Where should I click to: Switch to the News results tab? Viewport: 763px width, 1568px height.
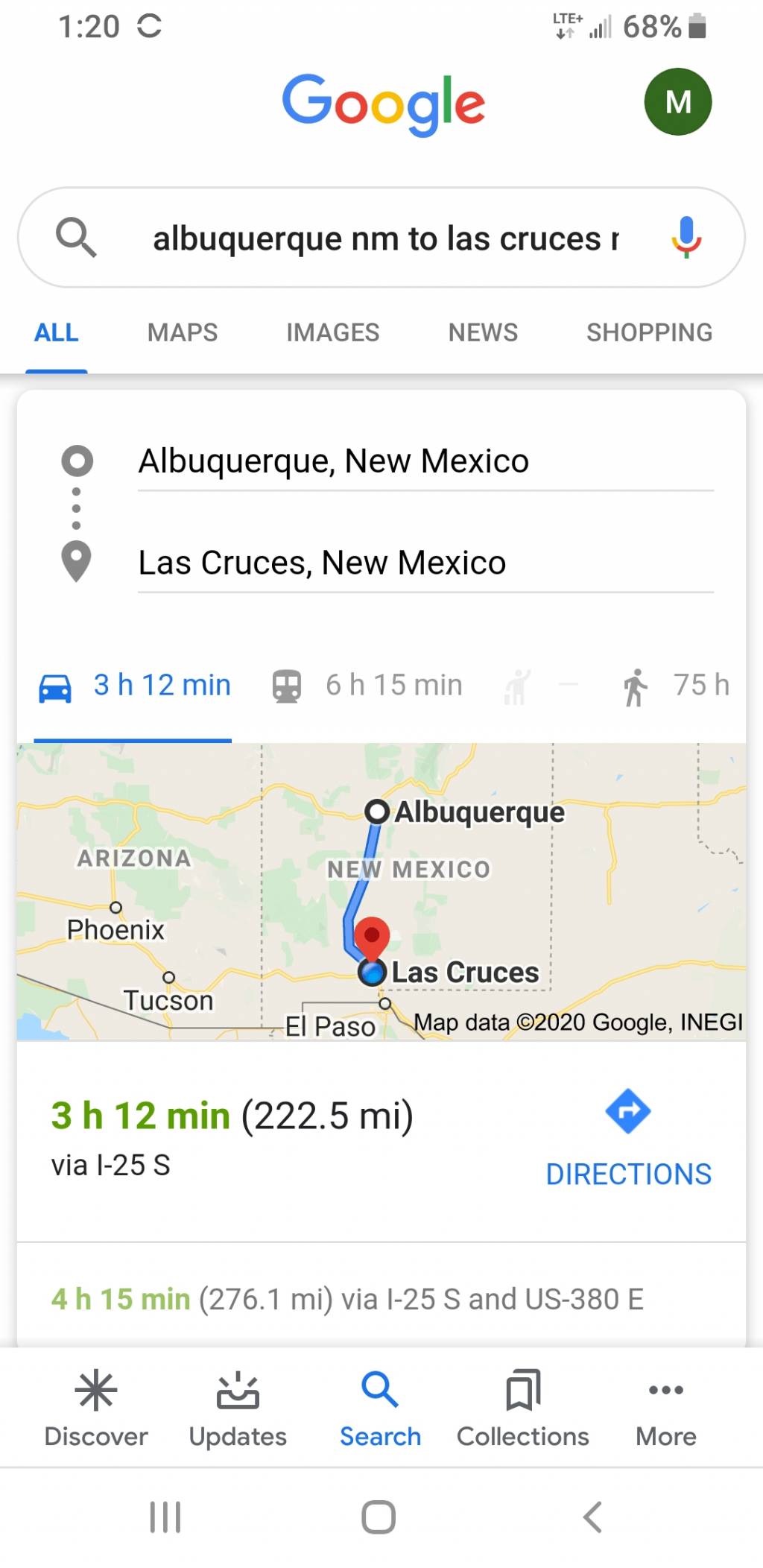pyautogui.click(x=482, y=332)
